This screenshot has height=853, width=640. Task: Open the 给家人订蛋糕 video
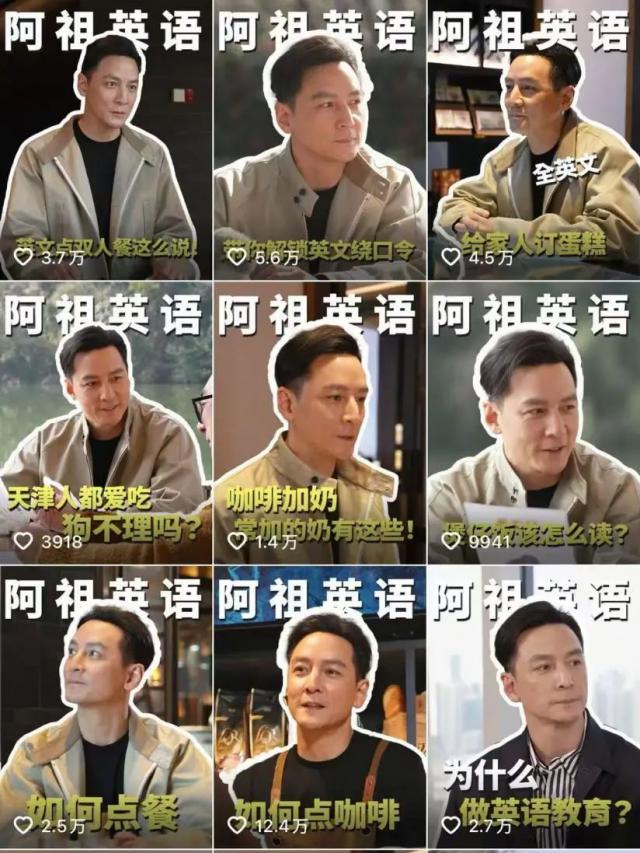(534, 150)
